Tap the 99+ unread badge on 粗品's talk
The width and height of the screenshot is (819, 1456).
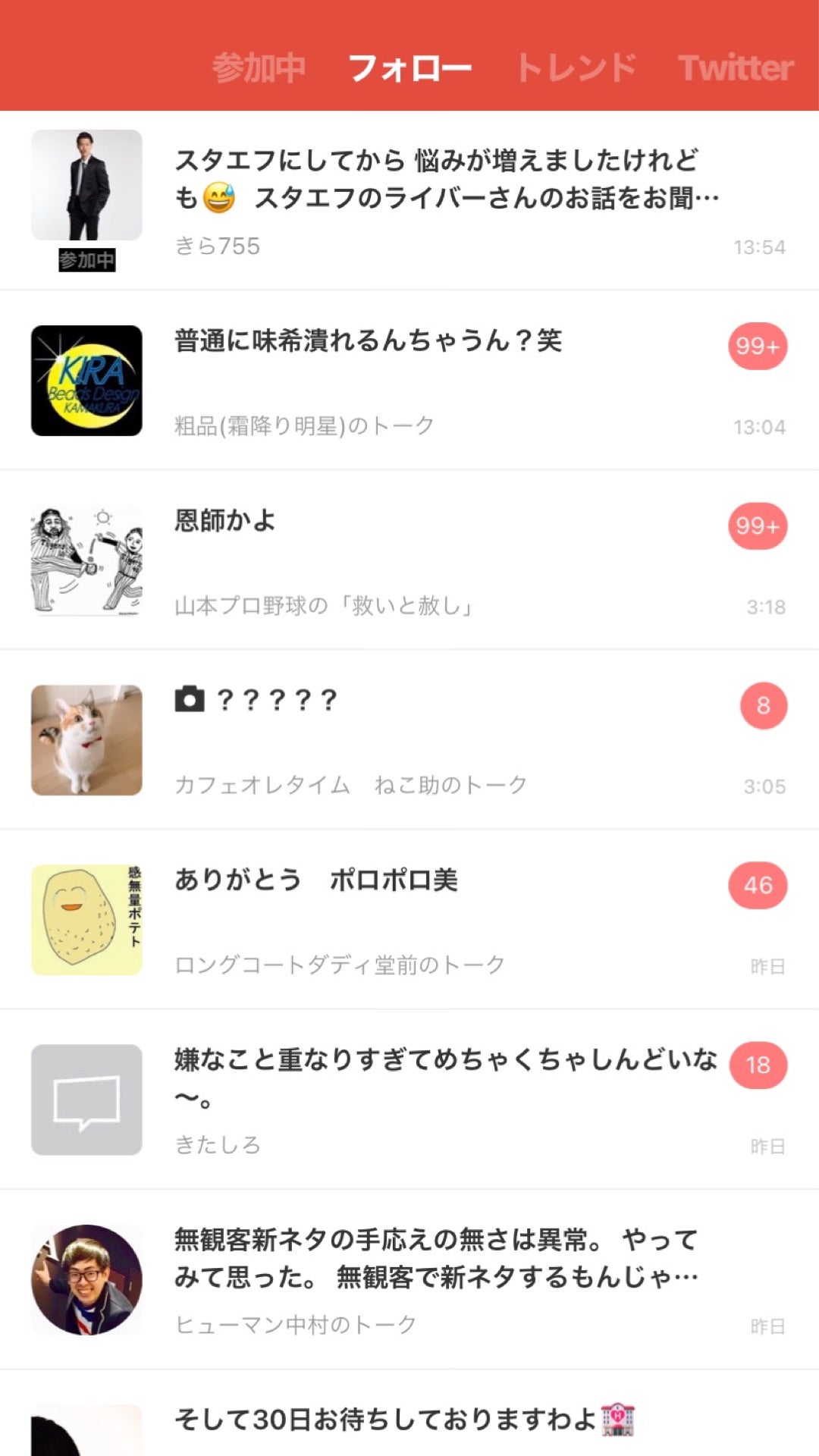(x=756, y=347)
